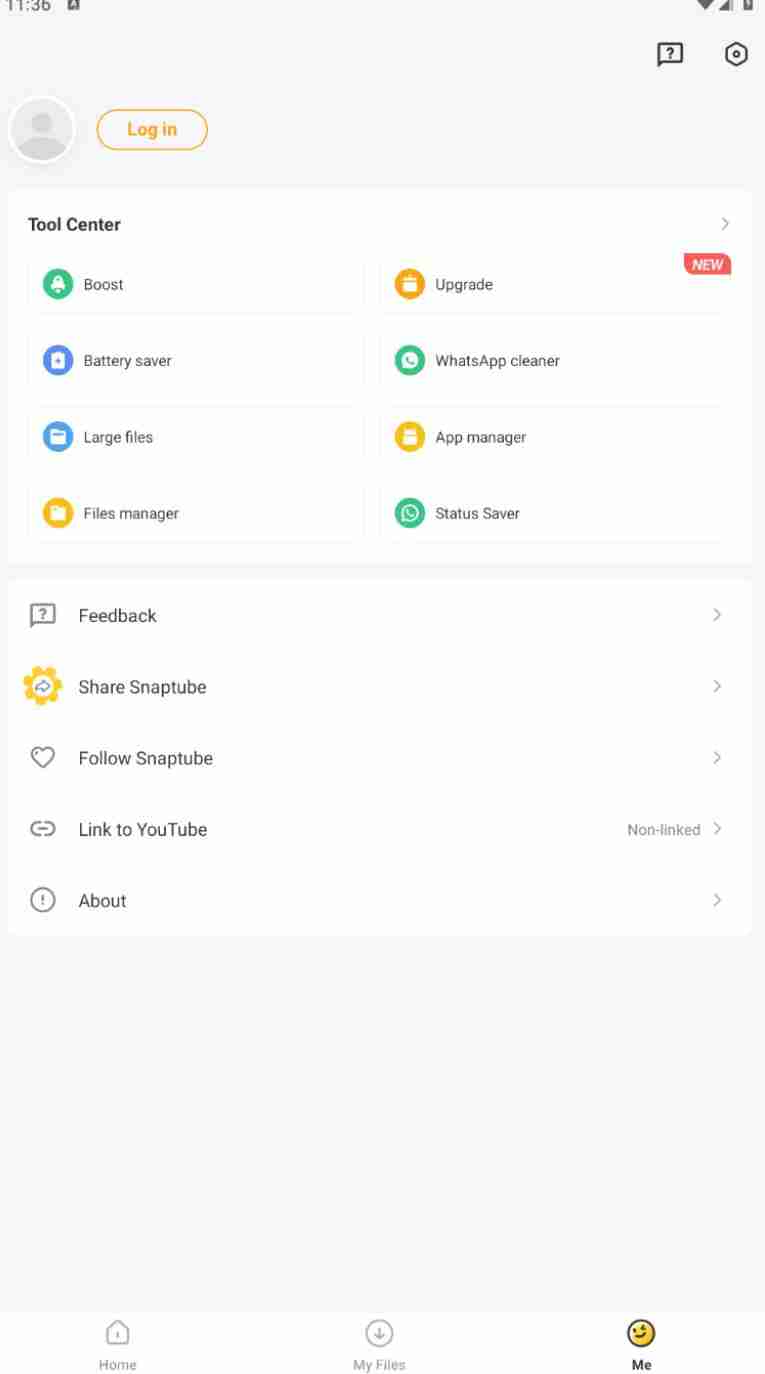Select Share Snaptube
This screenshot has height=1374, width=765.
coord(380,687)
